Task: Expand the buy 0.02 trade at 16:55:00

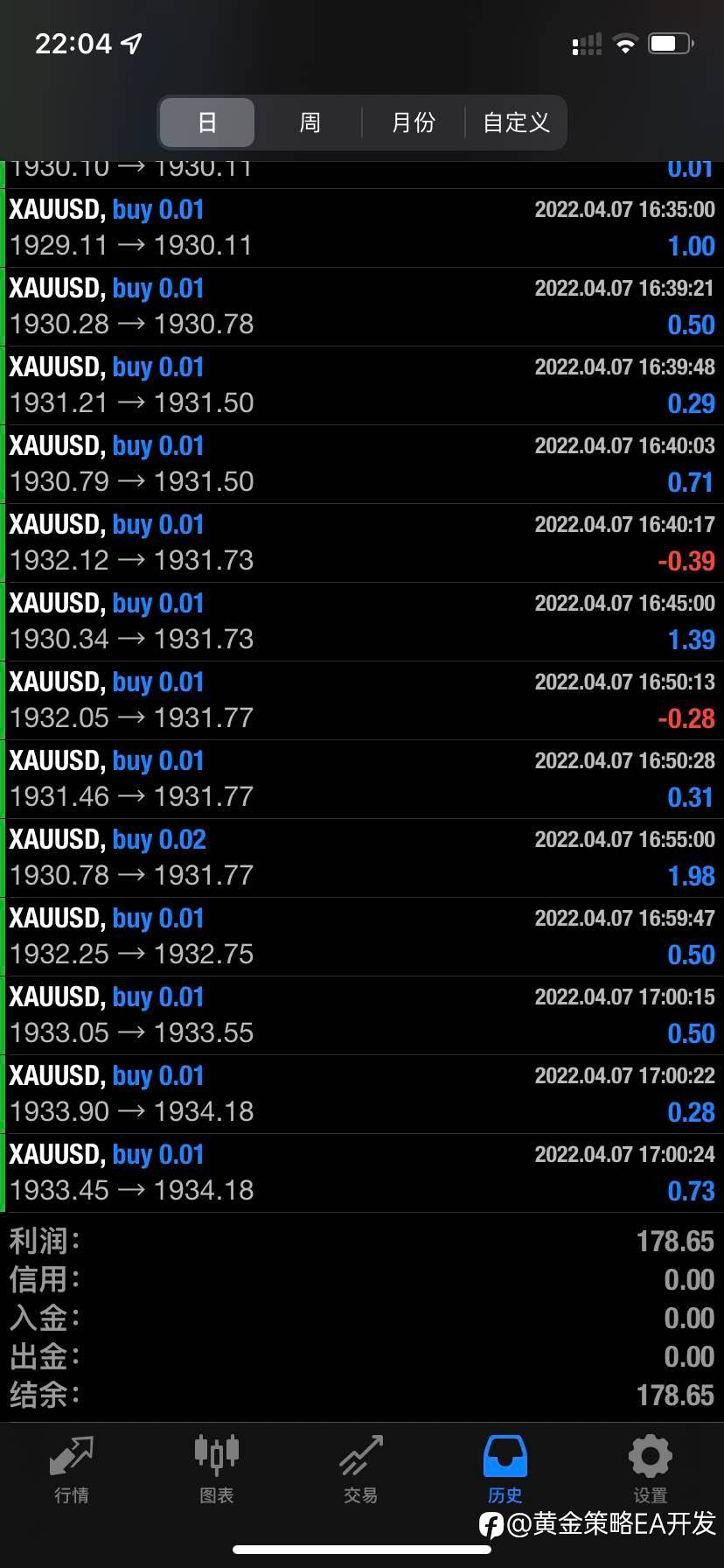Action: click(x=362, y=858)
